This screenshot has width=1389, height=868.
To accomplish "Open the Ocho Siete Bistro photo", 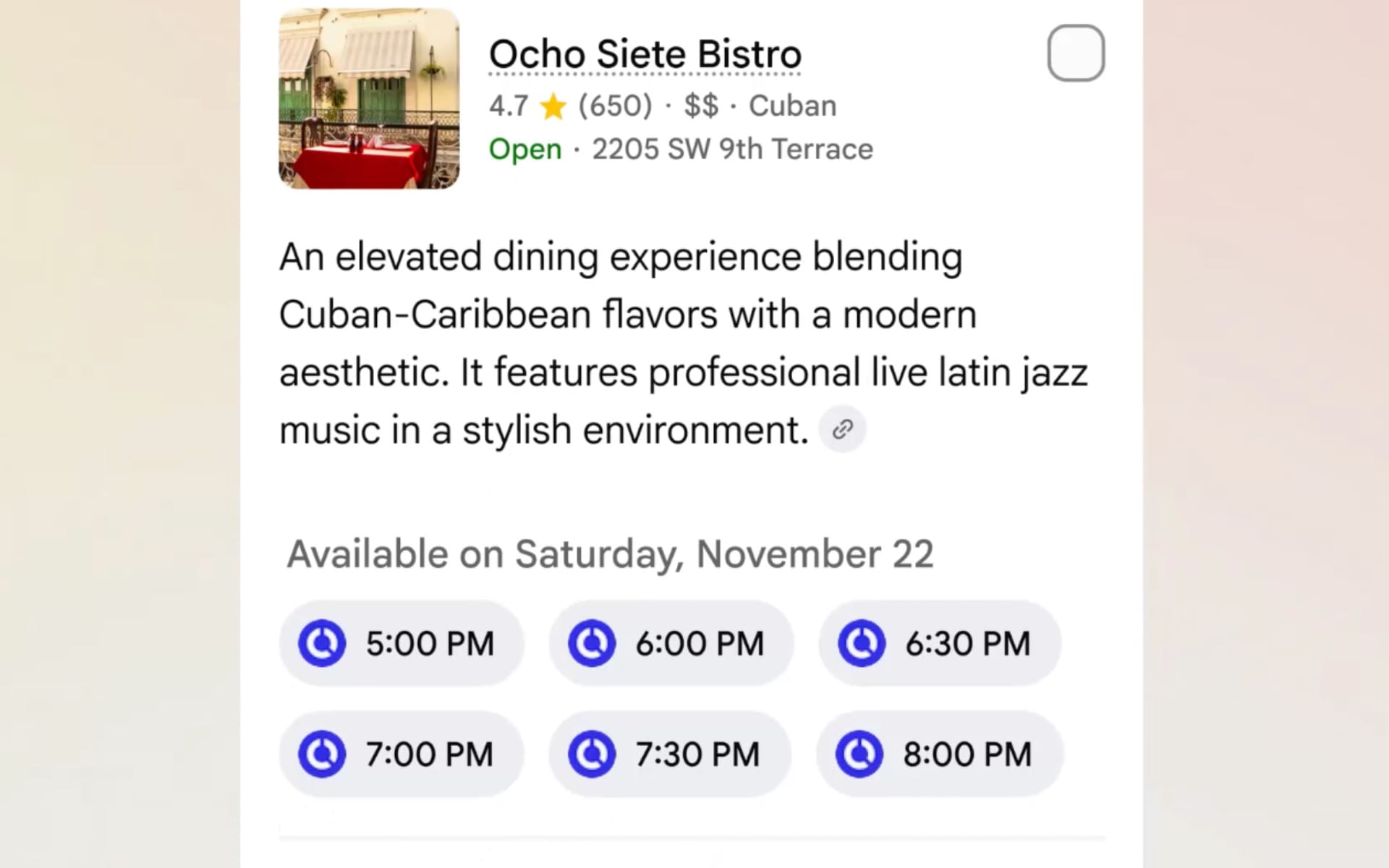I will coord(369,98).
